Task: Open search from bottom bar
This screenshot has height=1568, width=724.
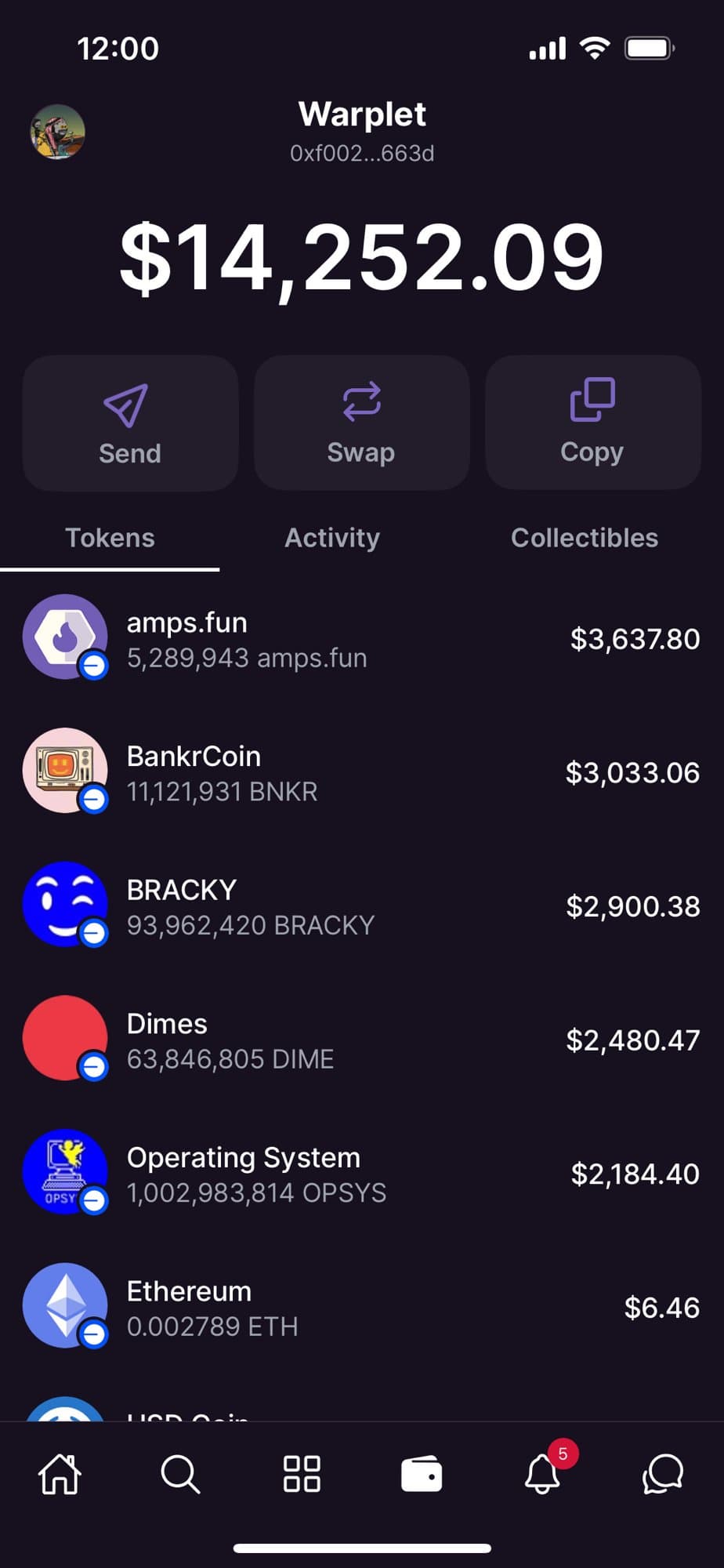Action: click(x=180, y=1475)
